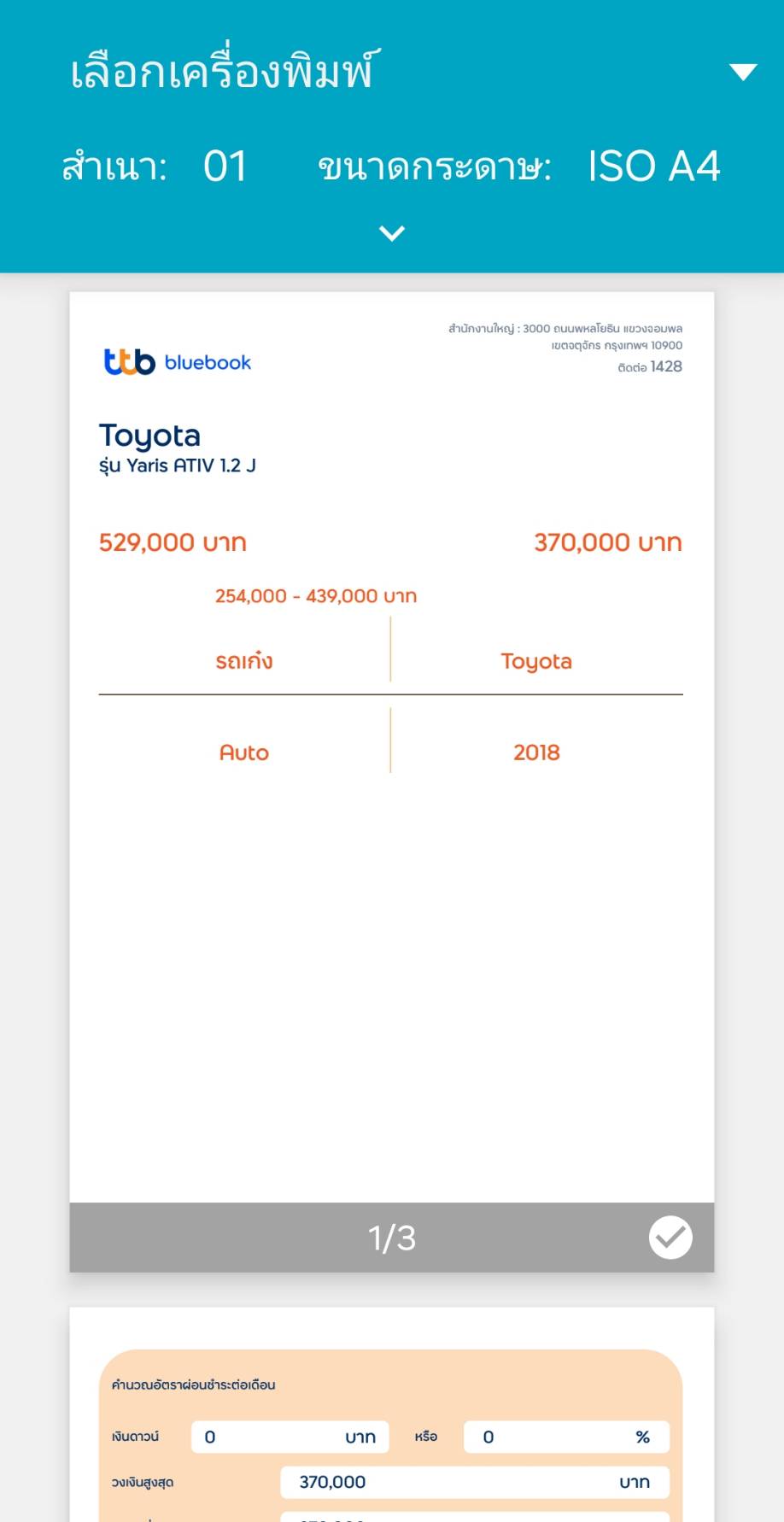The image size is (784, 1522).
Task: Open the printer selection dropdown
Action: [x=742, y=72]
